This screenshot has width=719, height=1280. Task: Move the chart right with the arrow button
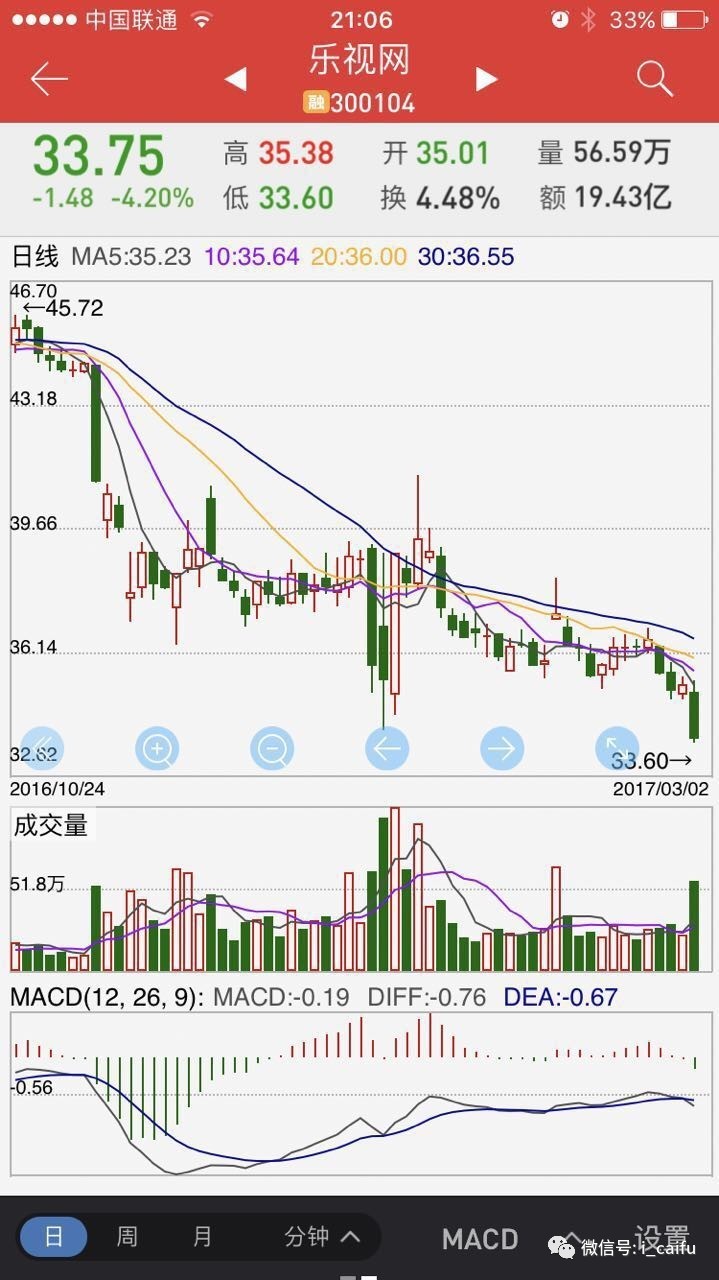pos(502,747)
